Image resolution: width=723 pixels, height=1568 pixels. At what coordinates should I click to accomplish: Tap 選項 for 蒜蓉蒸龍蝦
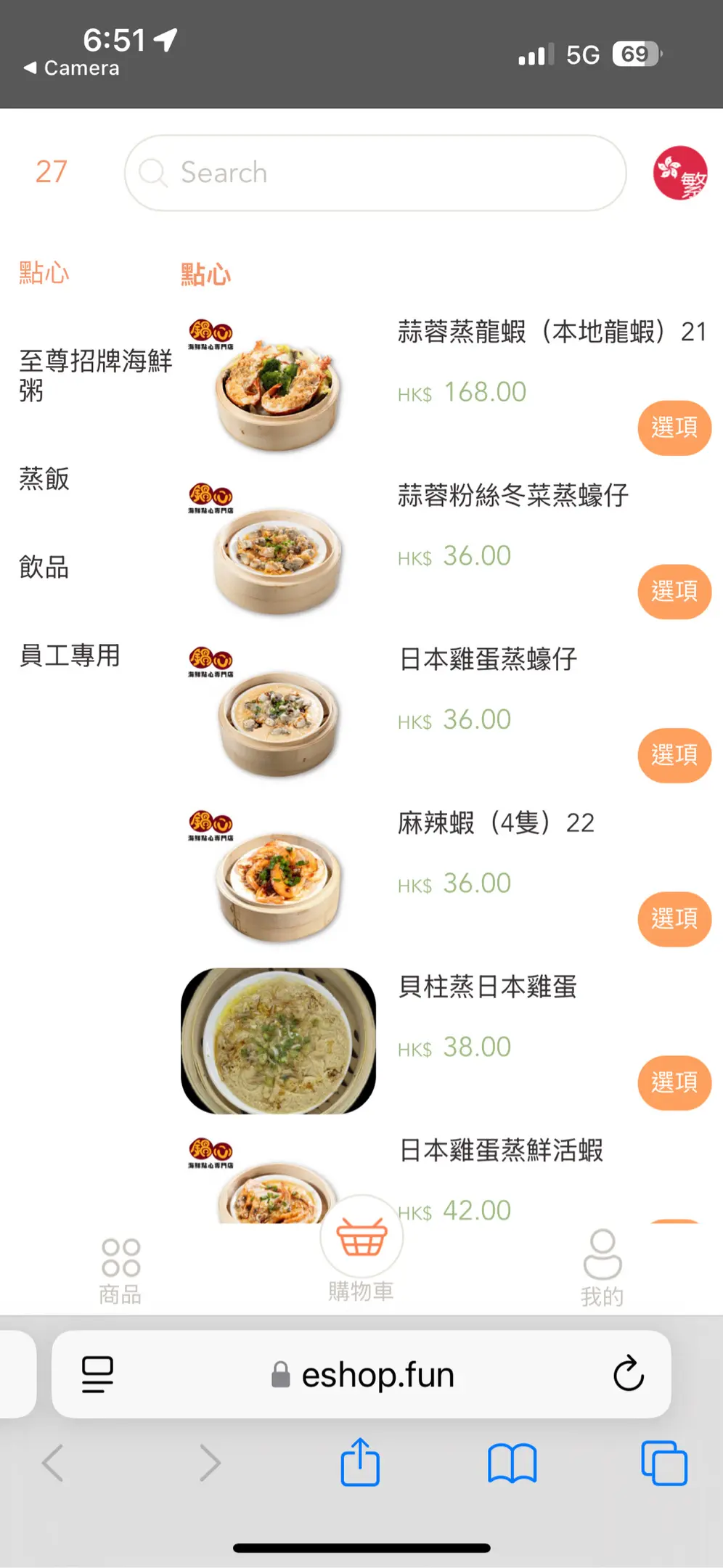point(674,428)
